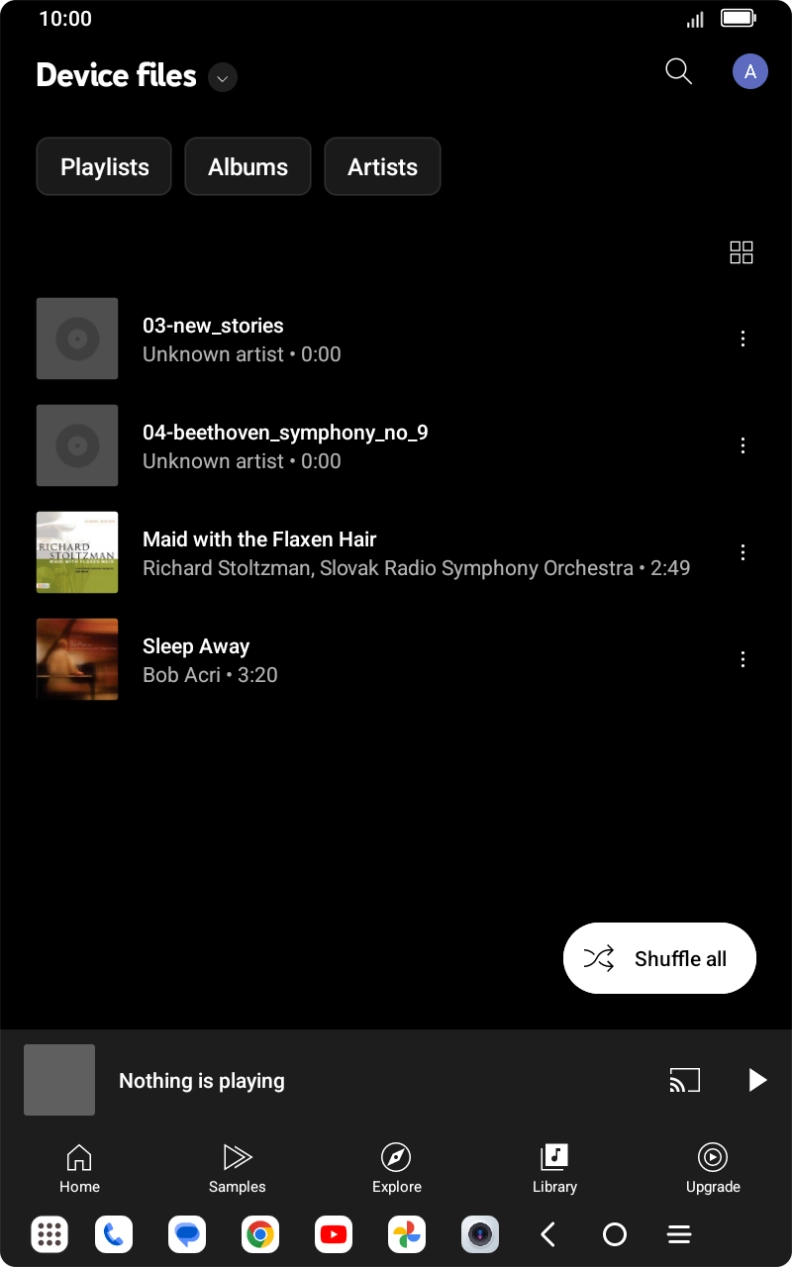Open the Samples section icon
Image resolution: width=792 pixels, height=1267 pixels.
(237, 1156)
